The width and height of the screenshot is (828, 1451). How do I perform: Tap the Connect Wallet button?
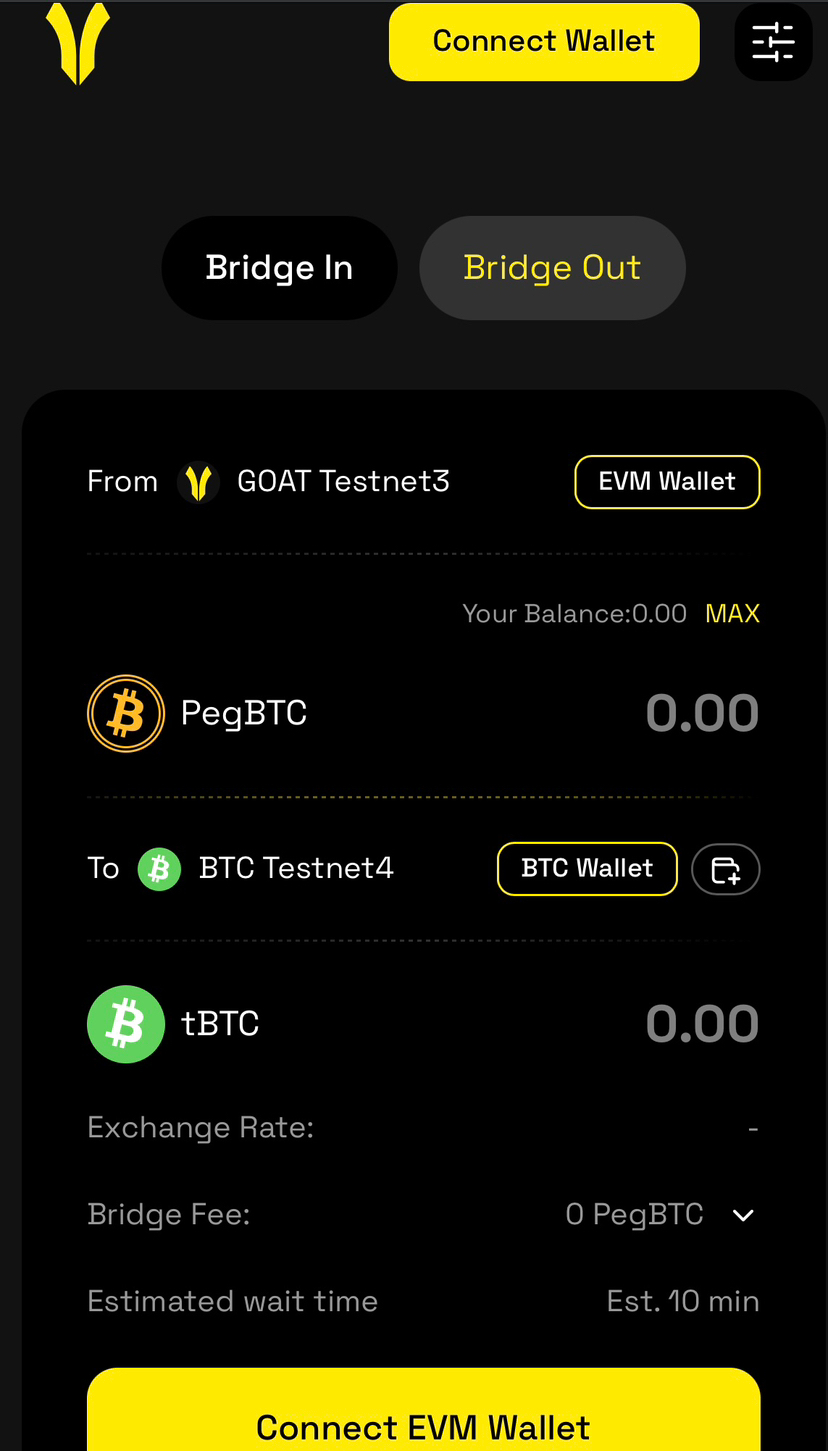pyautogui.click(x=543, y=42)
